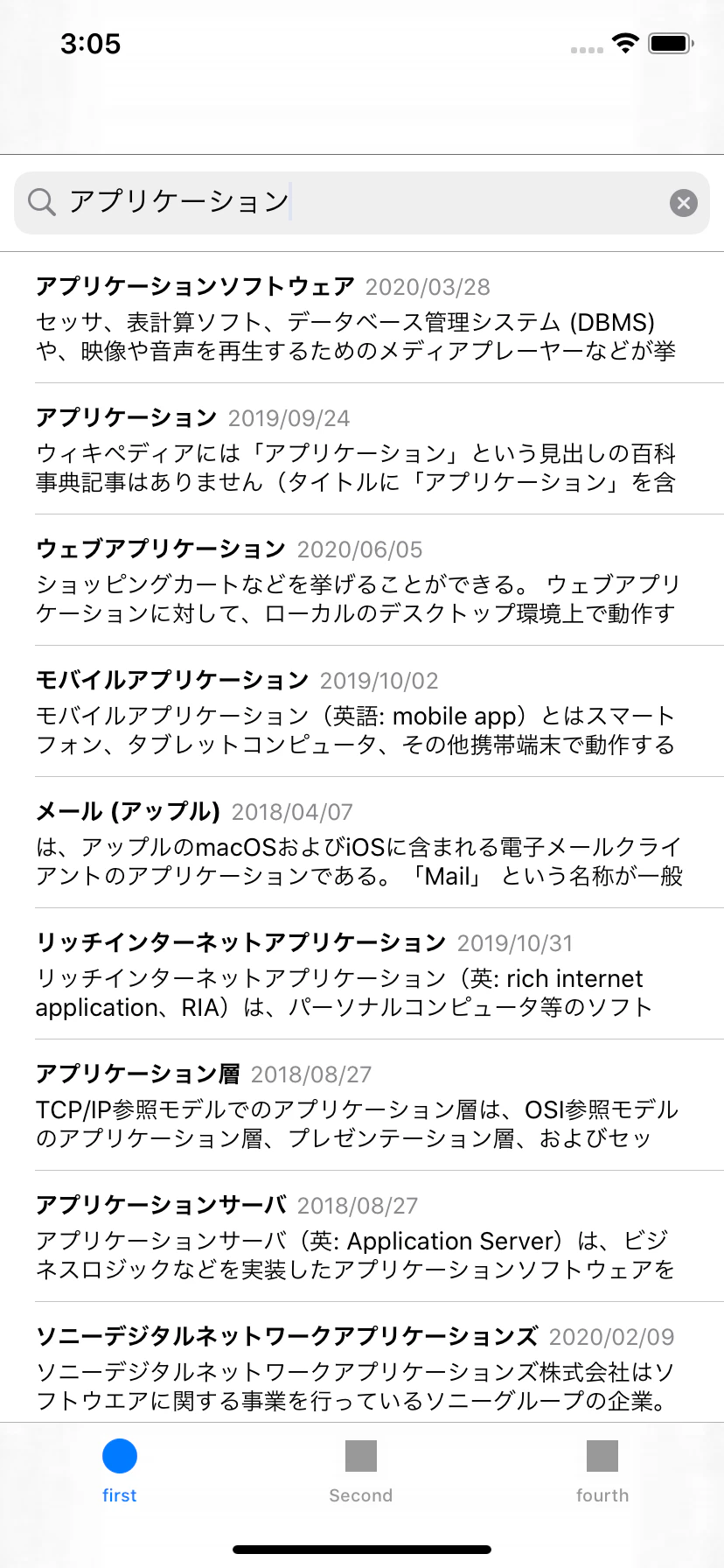This screenshot has width=724, height=1568.
Task: Tap the Wi-Fi indicator in status bar
Action: pyautogui.click(x=624, y=45)
